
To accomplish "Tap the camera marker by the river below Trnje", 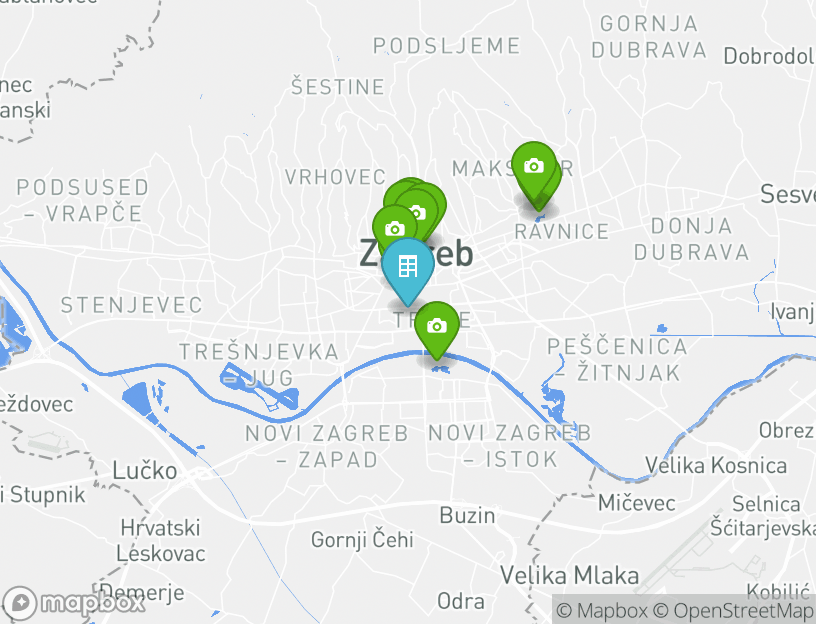I will tap(436, 325).
